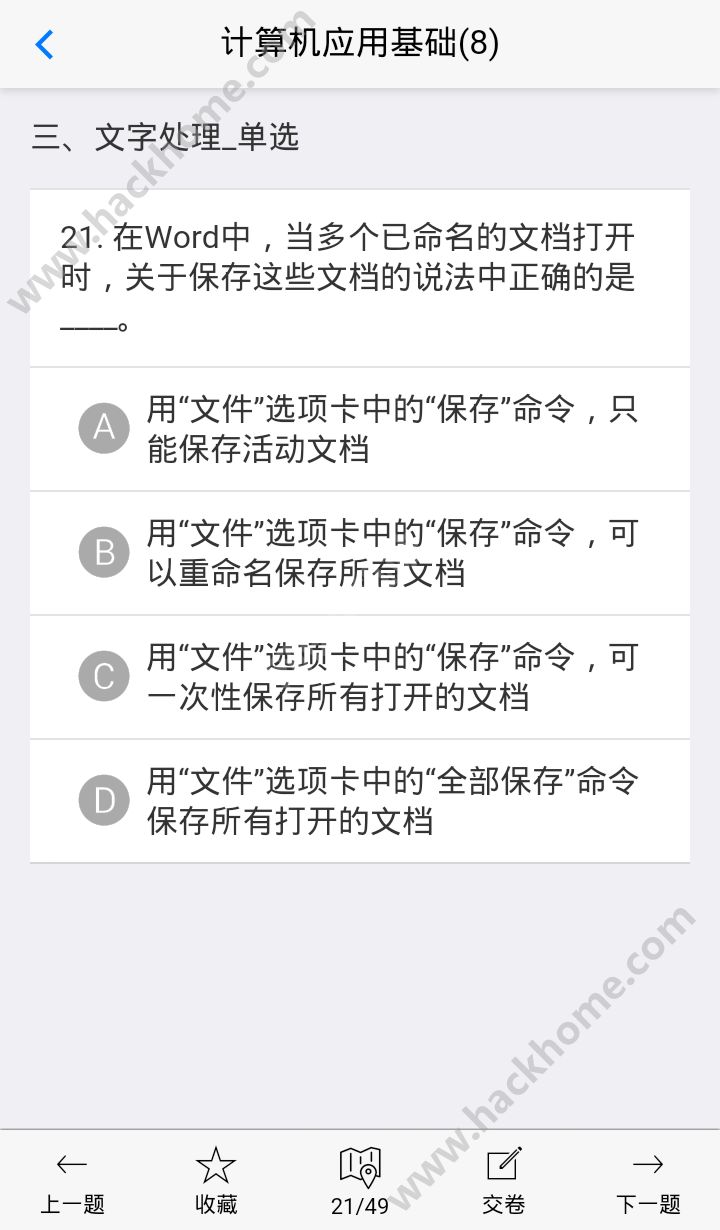The height and width of the screenshot is (1230, 720).
Task: Open the 21/49 question navigator
Action: click(x=360, y=1180)
